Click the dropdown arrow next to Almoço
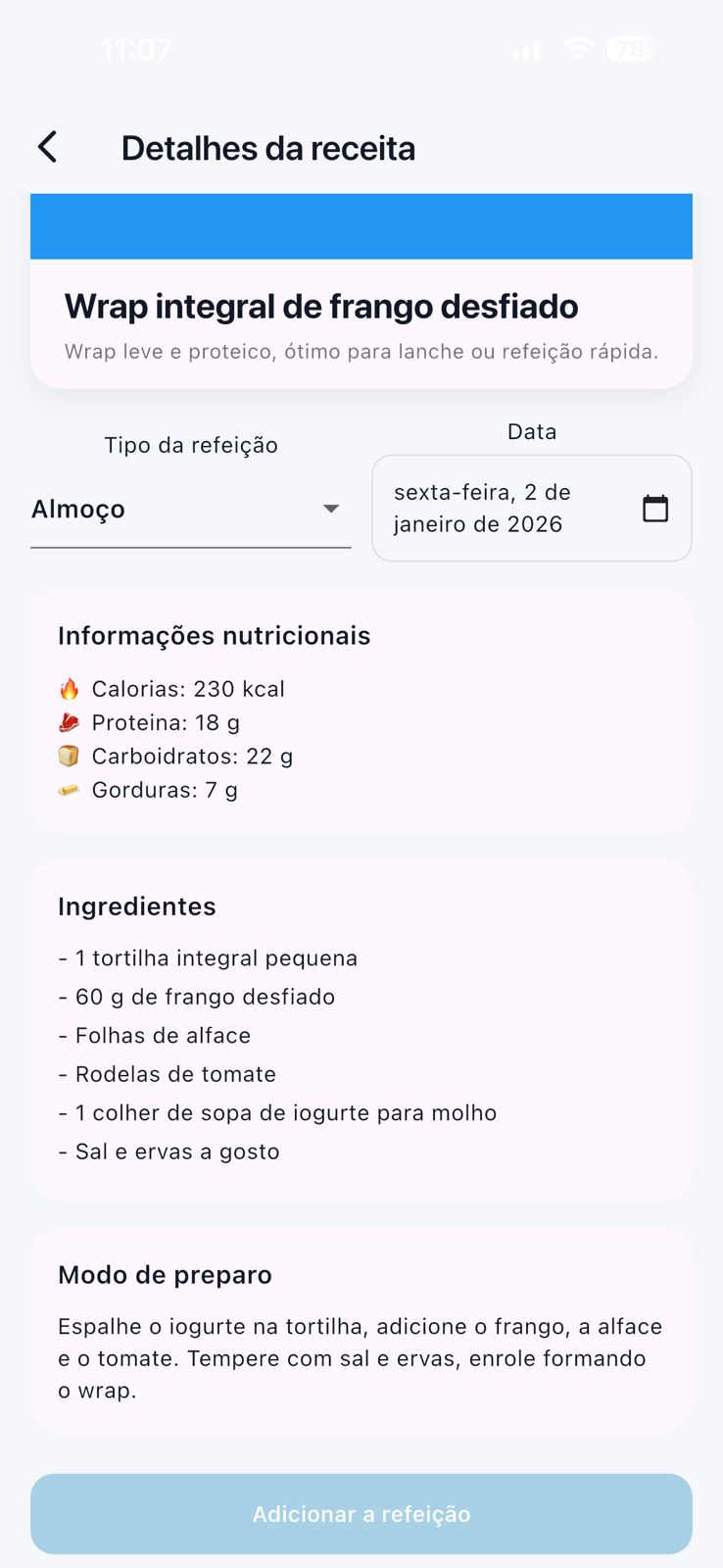 (x=331, y=509)
